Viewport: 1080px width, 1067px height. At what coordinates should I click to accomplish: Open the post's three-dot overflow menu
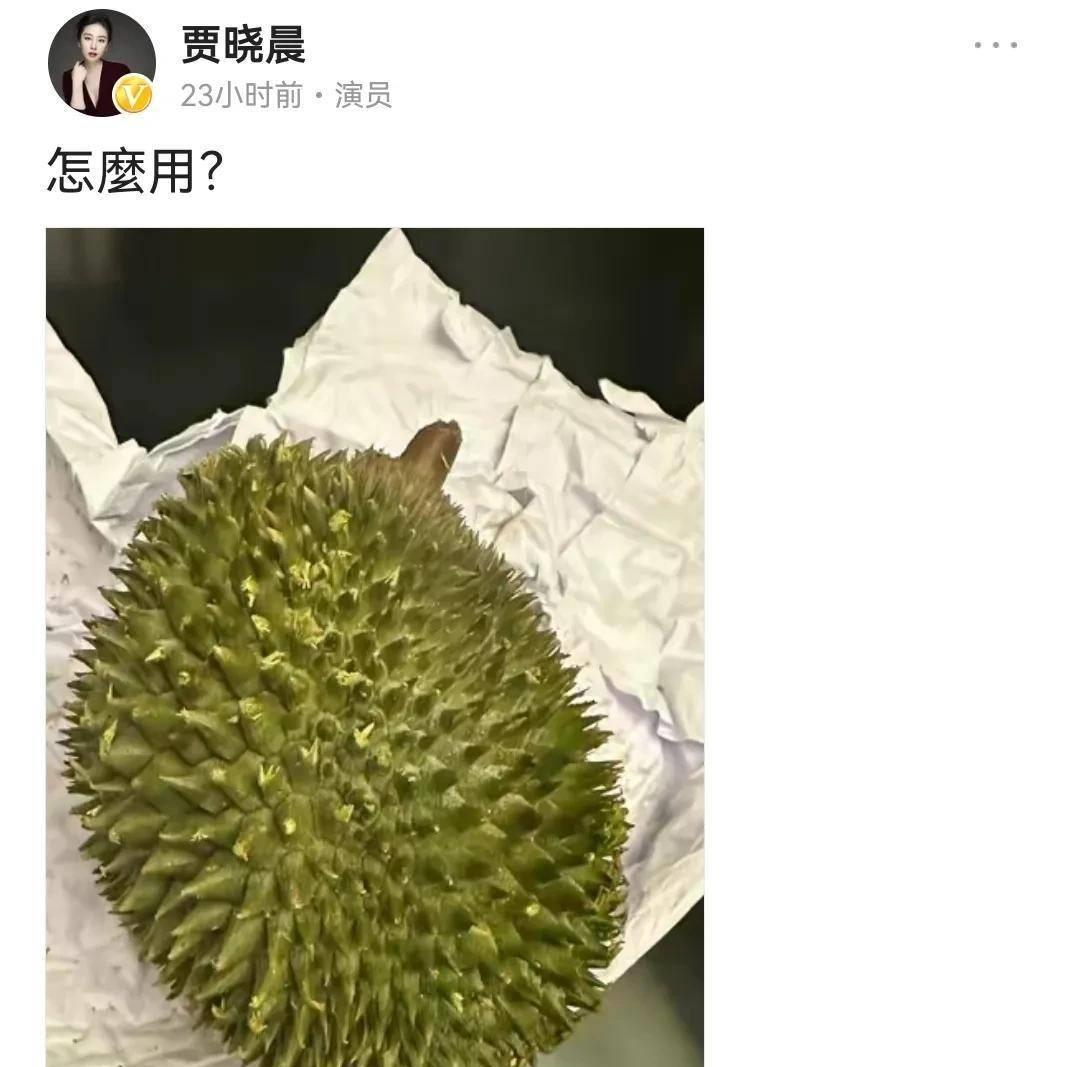[995, 45]
